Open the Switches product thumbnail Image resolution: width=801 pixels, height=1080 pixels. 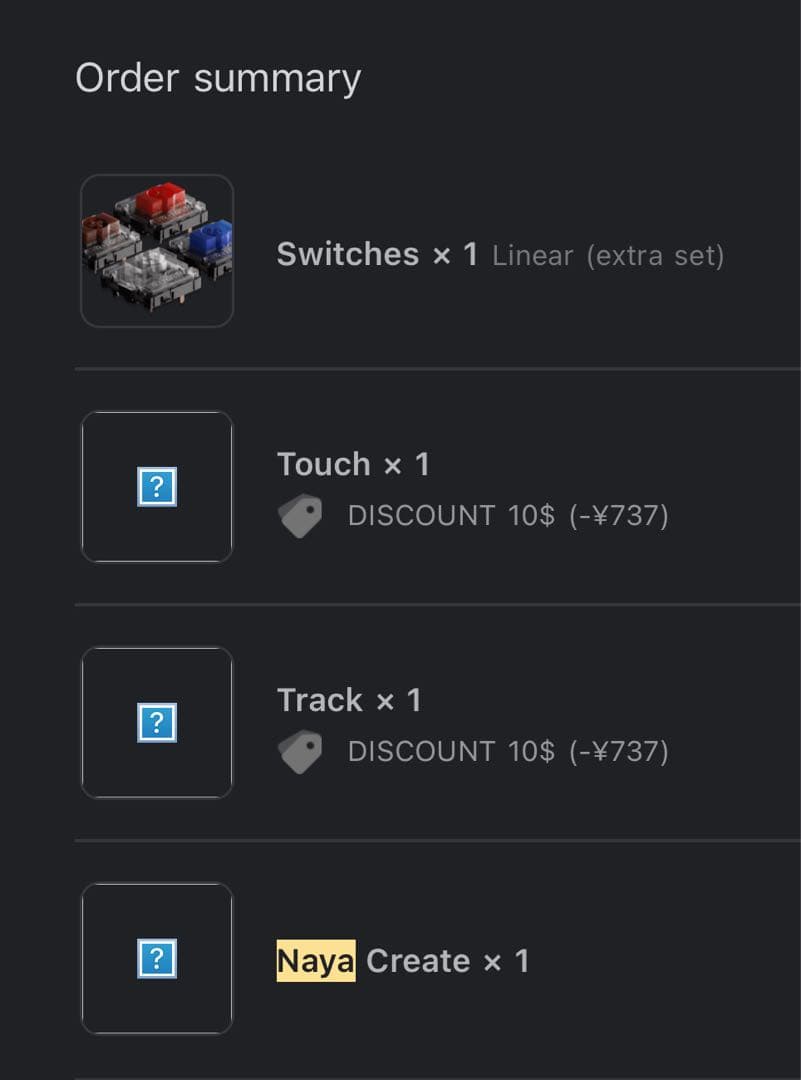pos(157,251)
